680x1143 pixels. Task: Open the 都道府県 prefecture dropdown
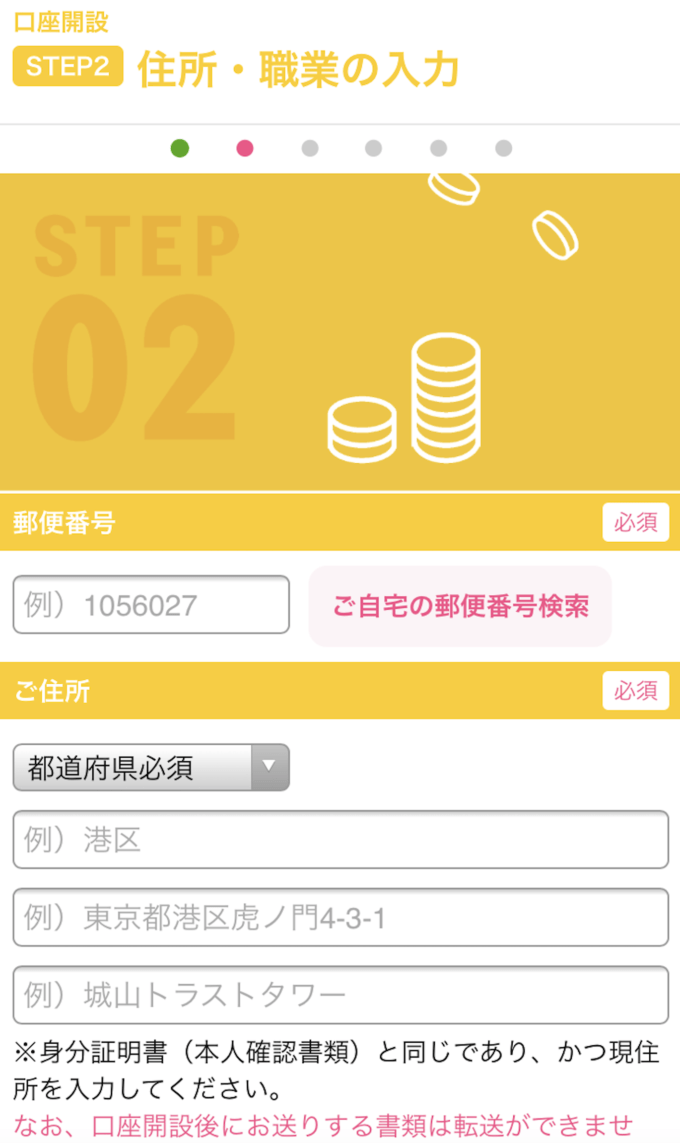(x=151, y=768)
